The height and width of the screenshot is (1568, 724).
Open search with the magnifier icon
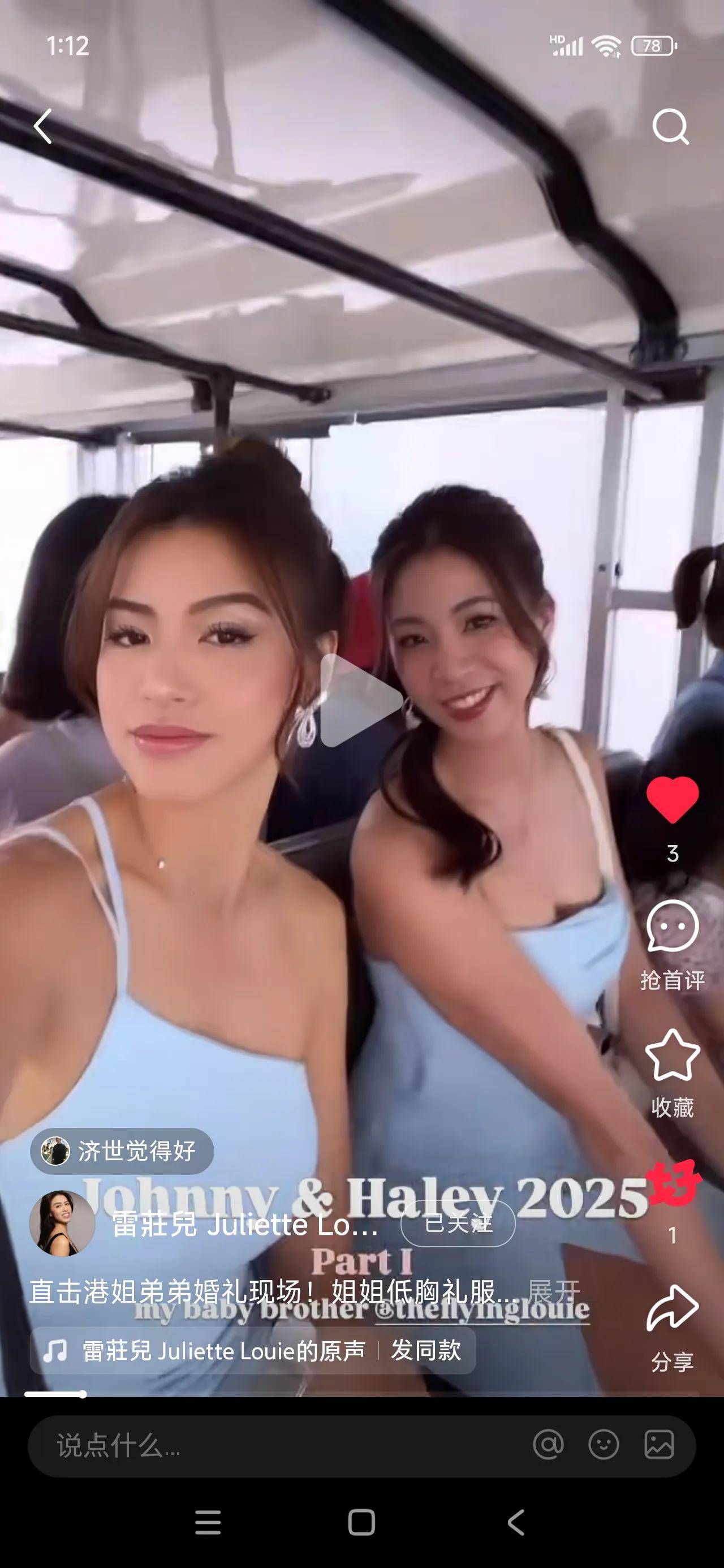tap(670, 127)
